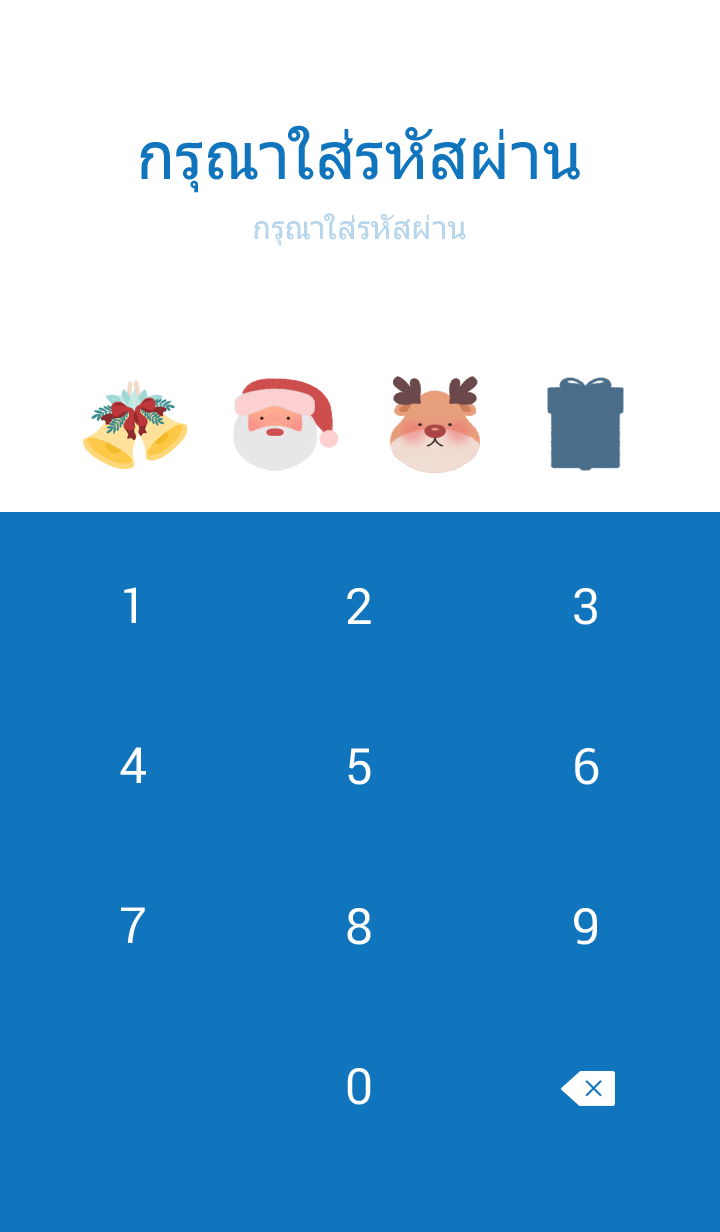Select digit 9 on the passcode pad
Viewport: 720px width, 1232px height.
point(586,927)
